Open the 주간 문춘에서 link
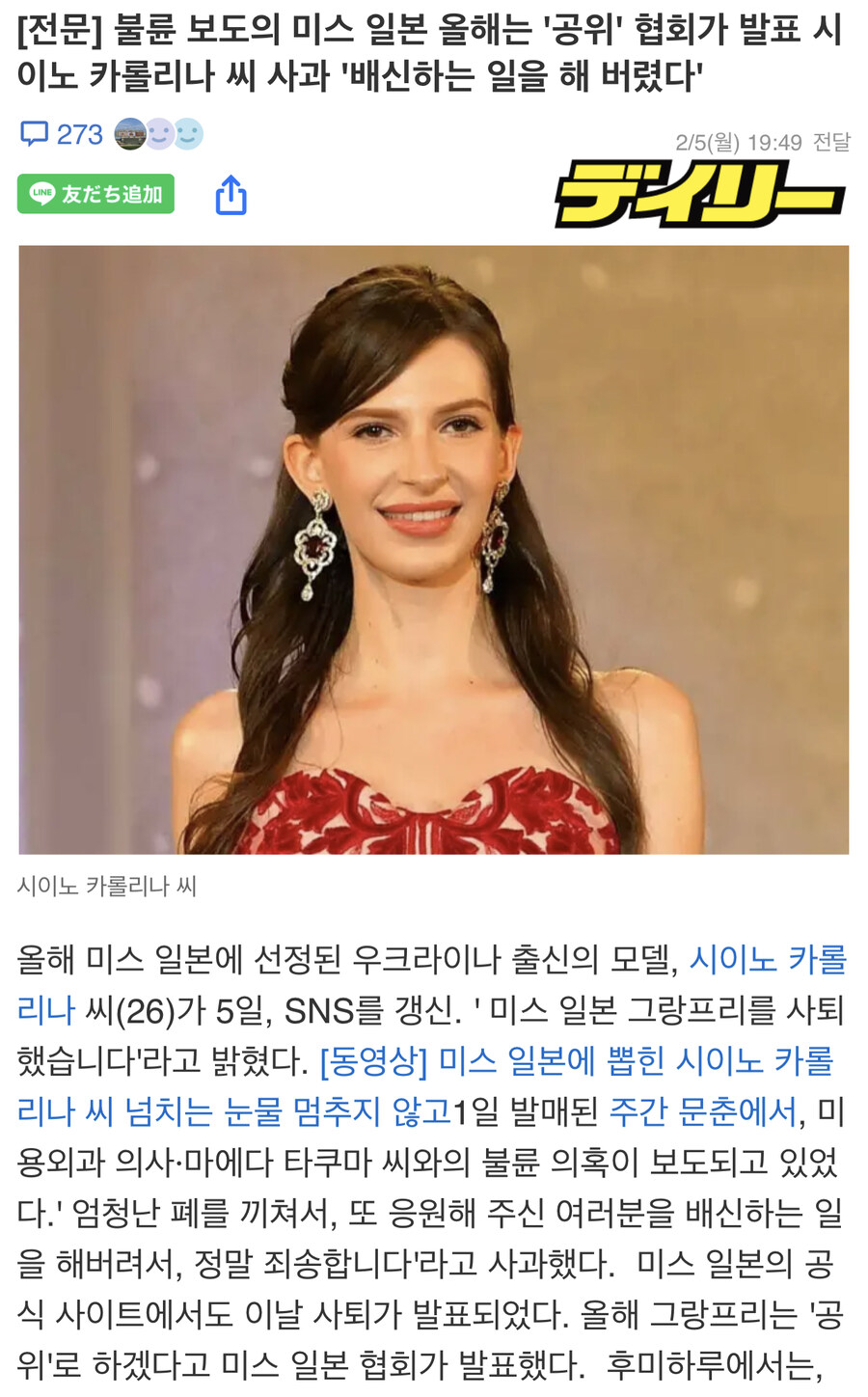 point(703,1111)
